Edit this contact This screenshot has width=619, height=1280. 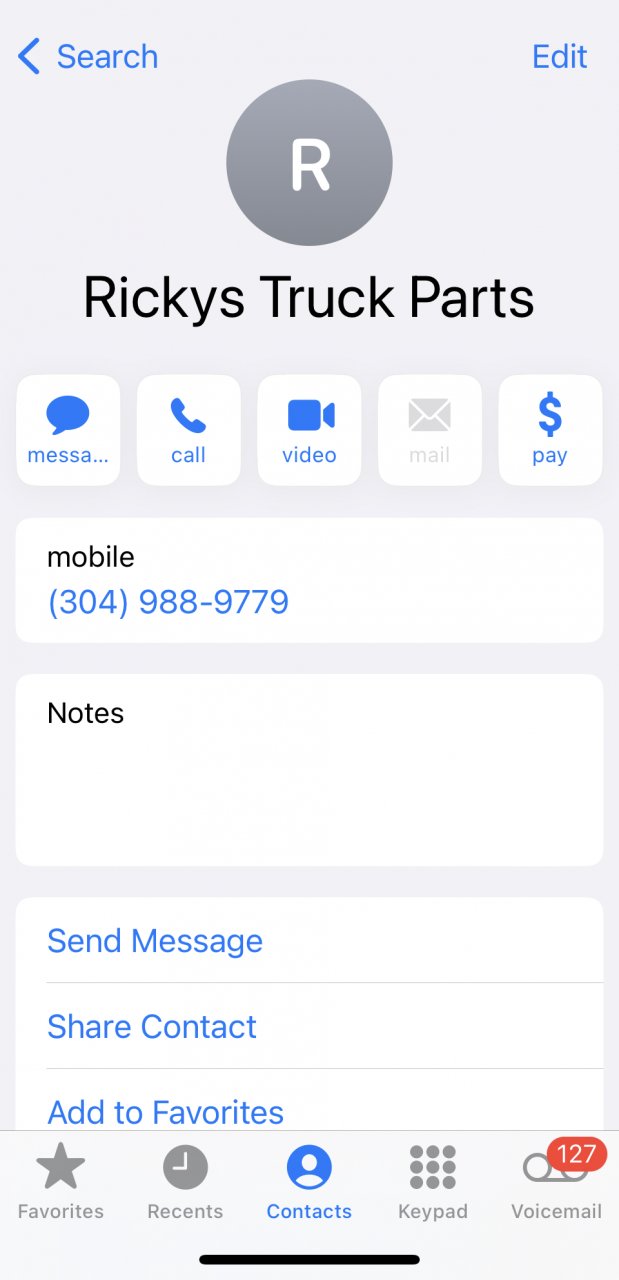559,57
